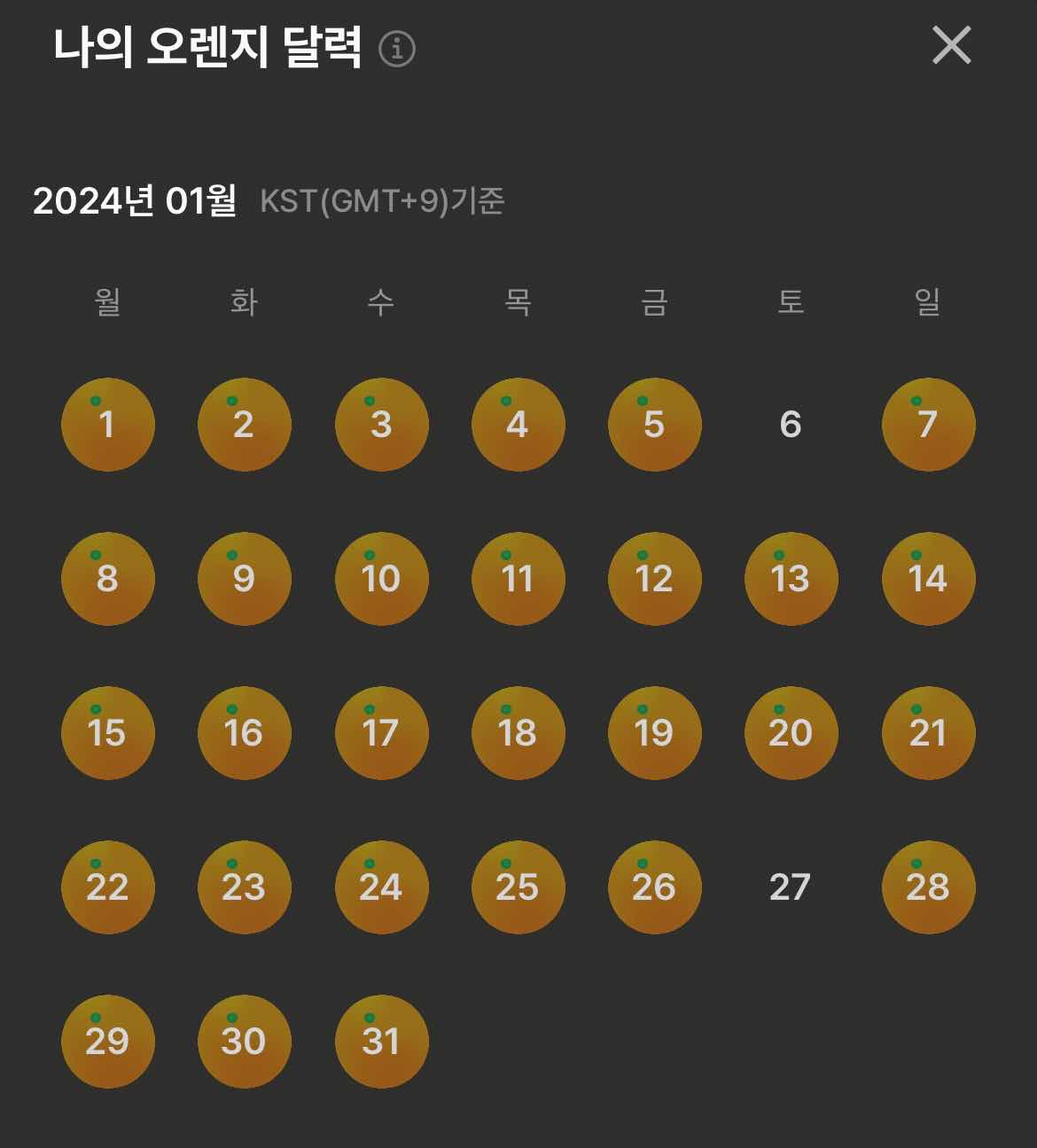Choose January 7 on the calendar
The height and width of the screenshot is (1148, 1037).
tap(928, 425)
